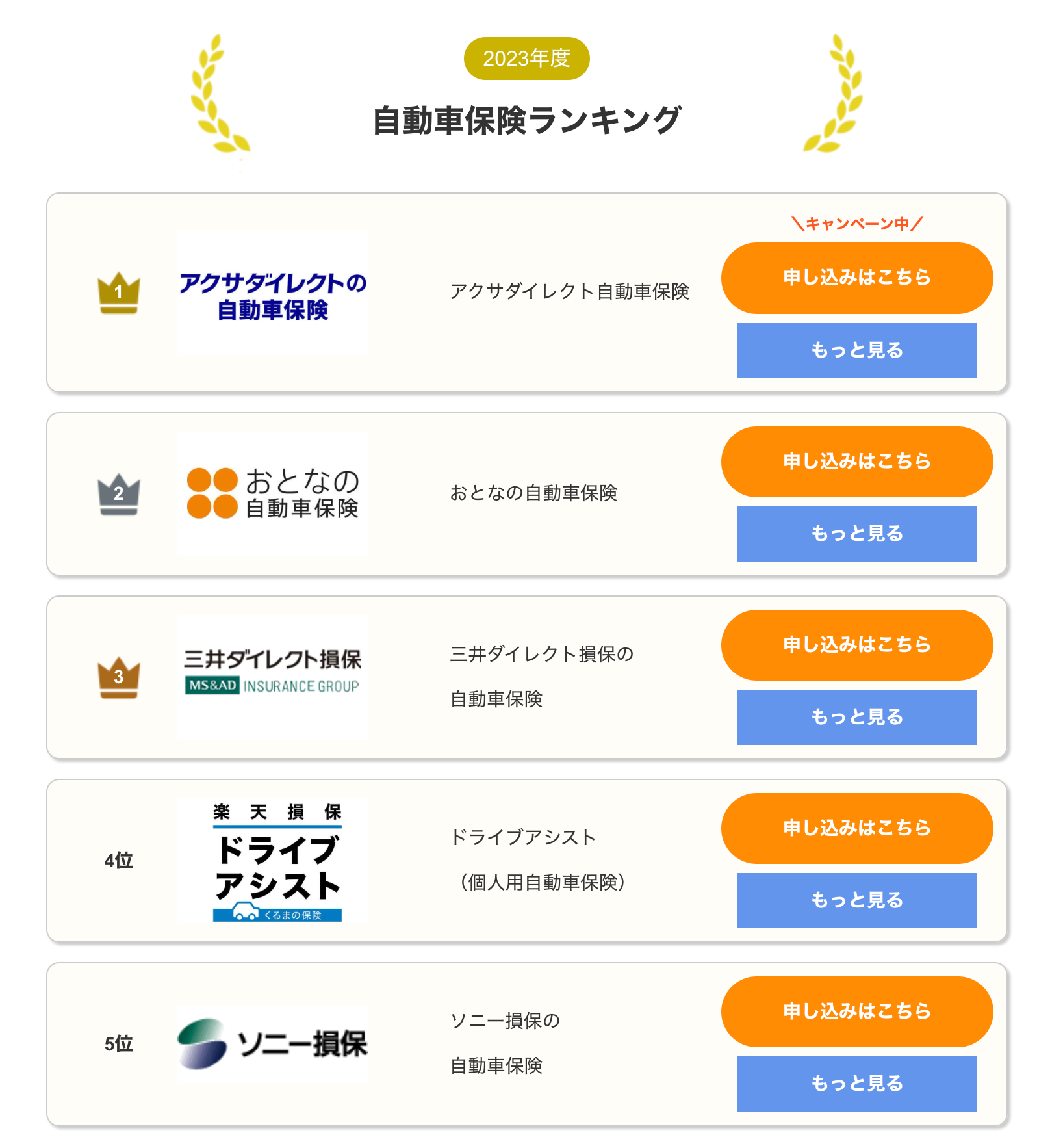The image size is (1037, 1148).
Task: Open もっと見る for おとなの自動車保険
Action: (856, 534)
